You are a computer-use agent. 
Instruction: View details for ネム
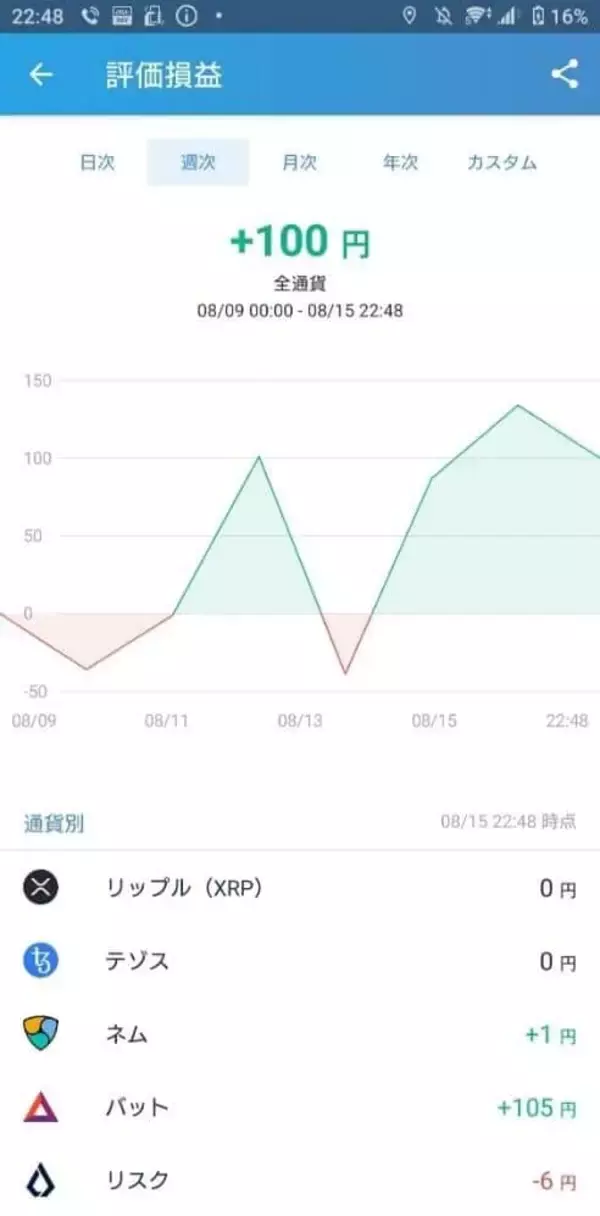[x=300, y=1034]
